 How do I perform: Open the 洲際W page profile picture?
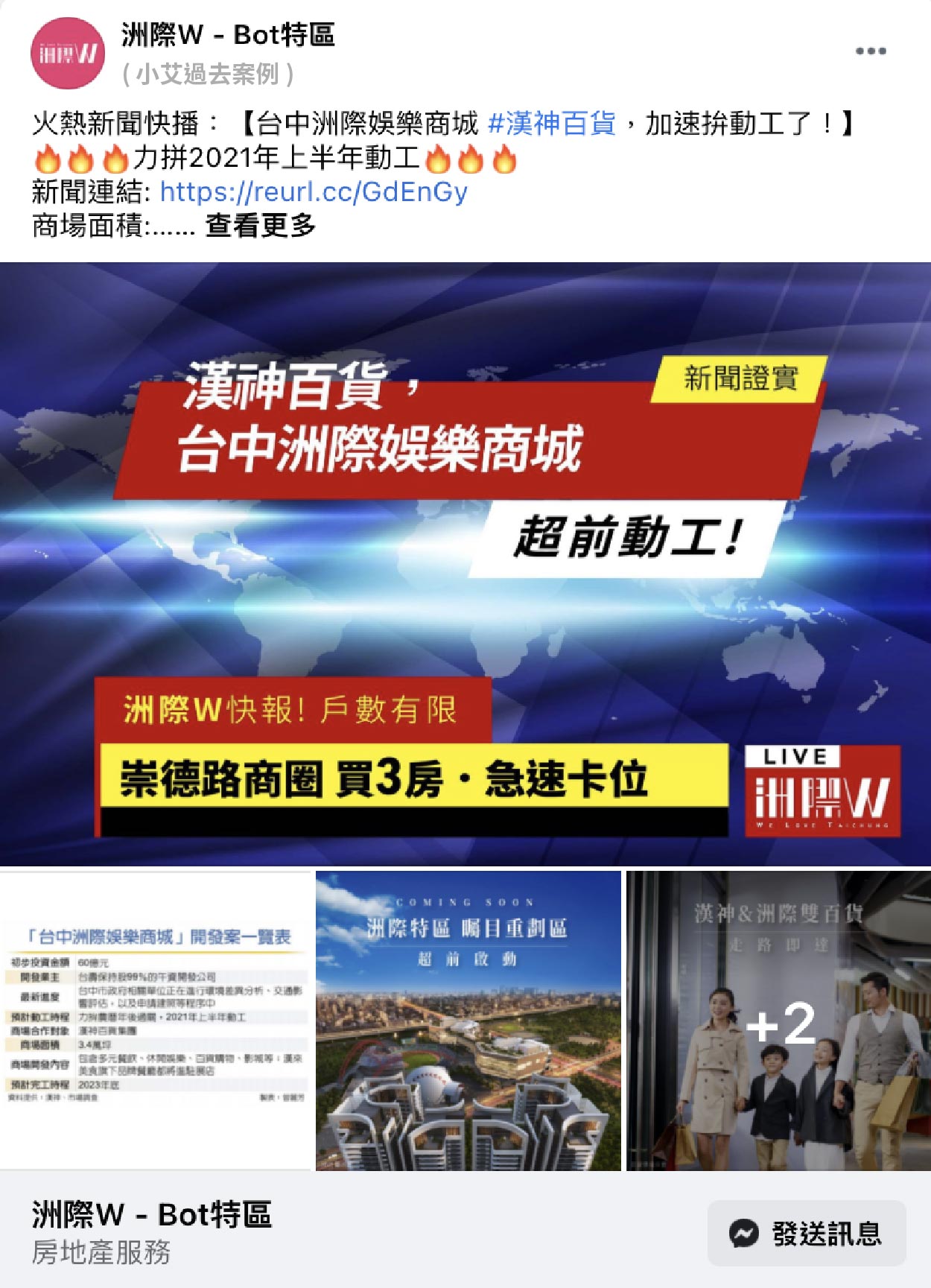tap(68, 54)
